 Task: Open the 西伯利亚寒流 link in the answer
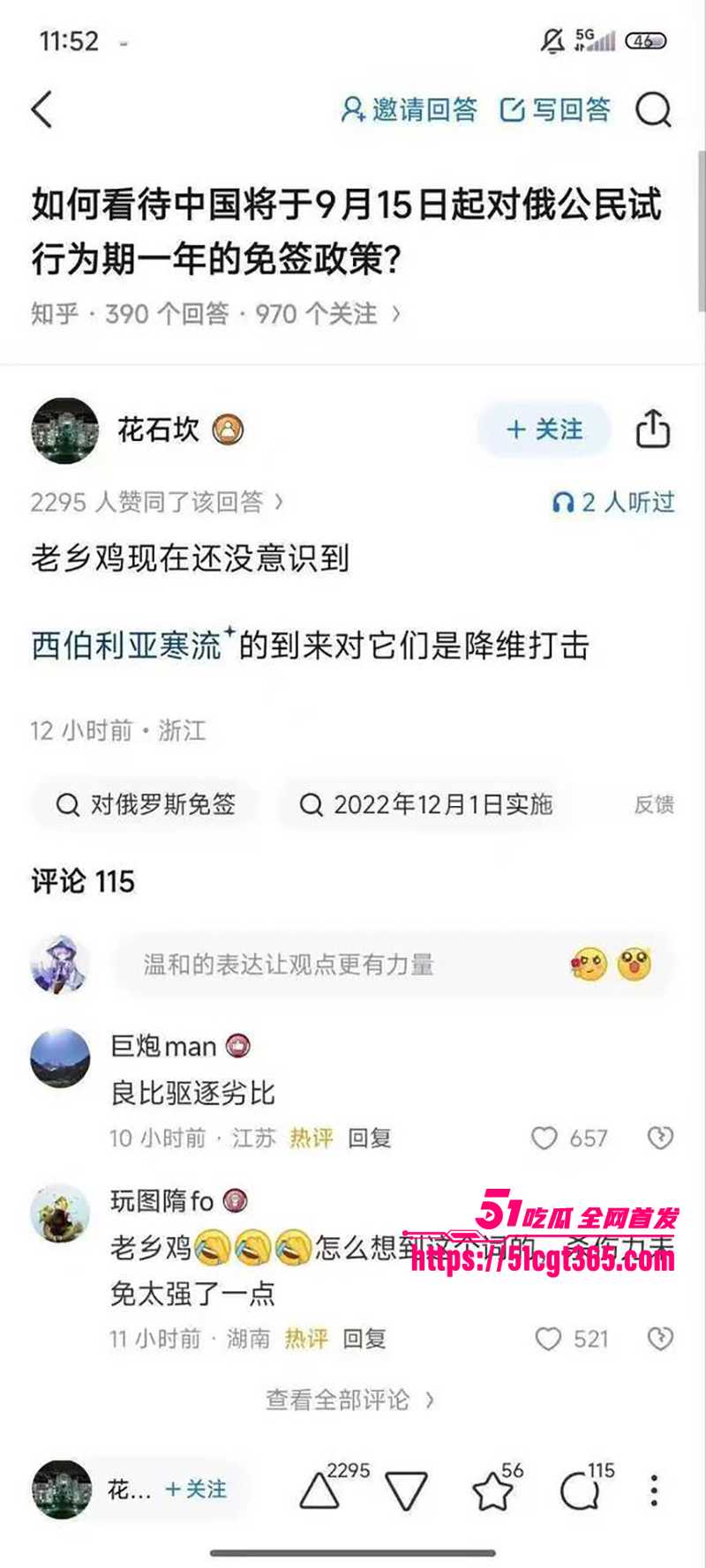[124, 646]
